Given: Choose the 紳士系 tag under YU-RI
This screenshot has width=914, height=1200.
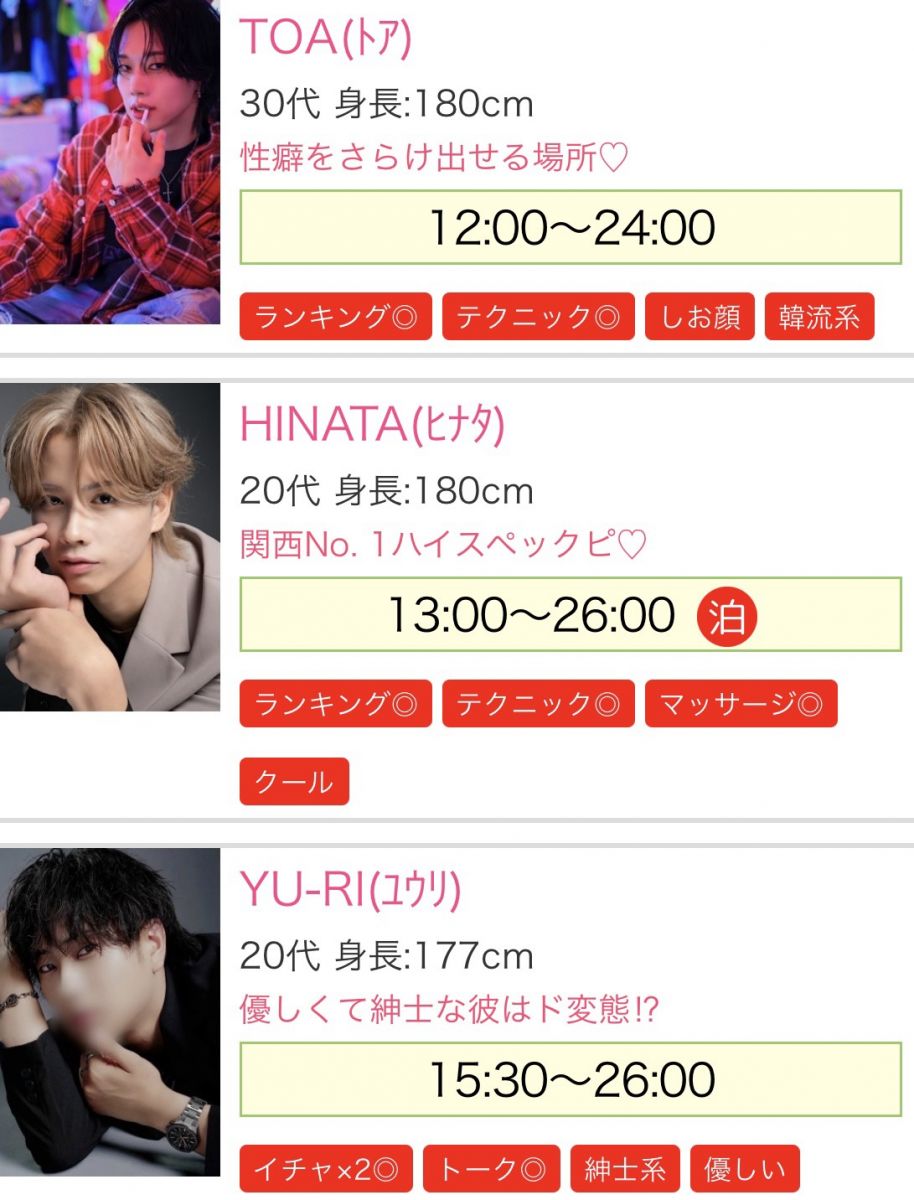Looking at the screenshot, I should tap(625, 1169).
